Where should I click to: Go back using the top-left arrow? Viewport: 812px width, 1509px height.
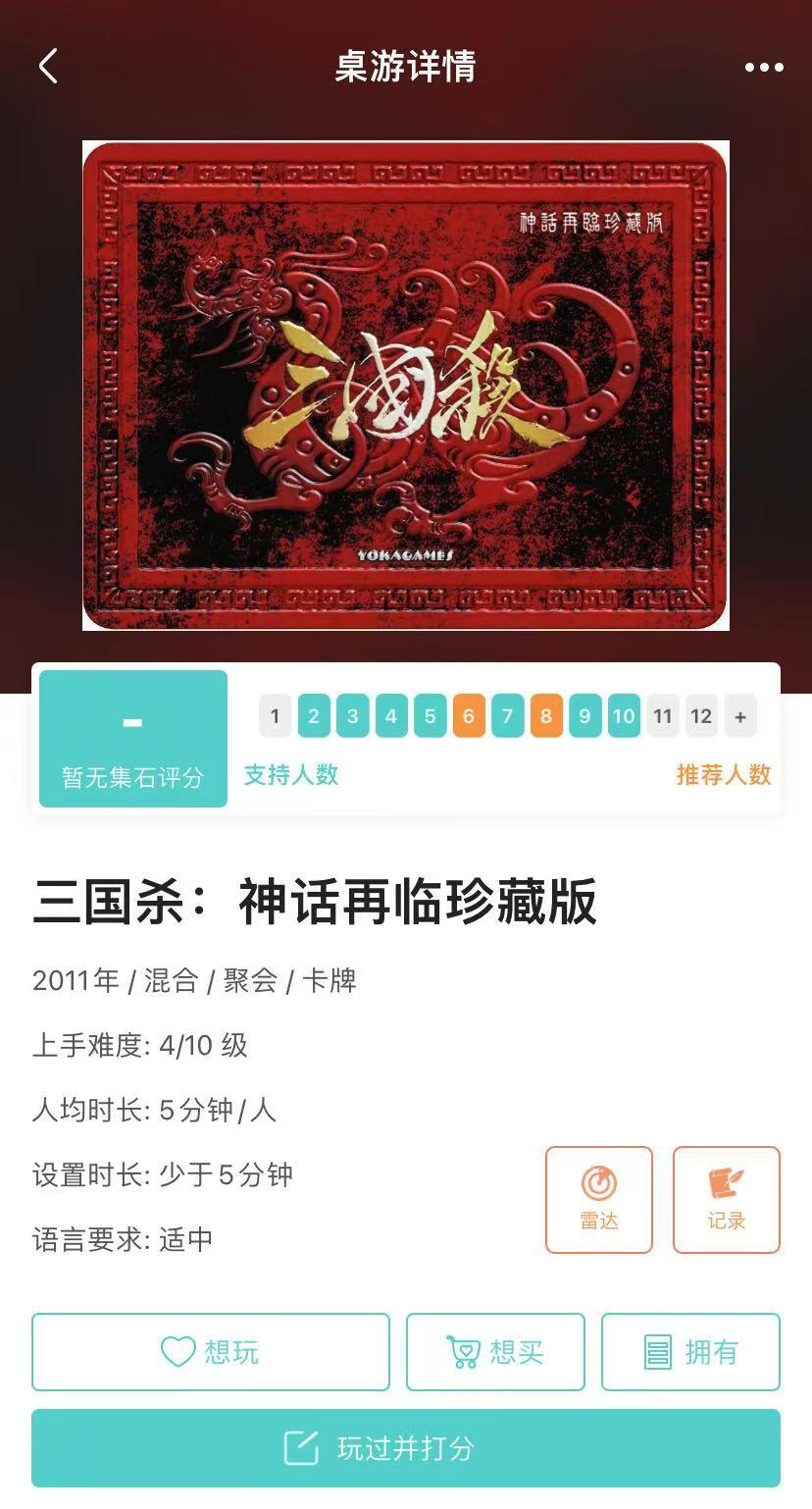(48, 67)
